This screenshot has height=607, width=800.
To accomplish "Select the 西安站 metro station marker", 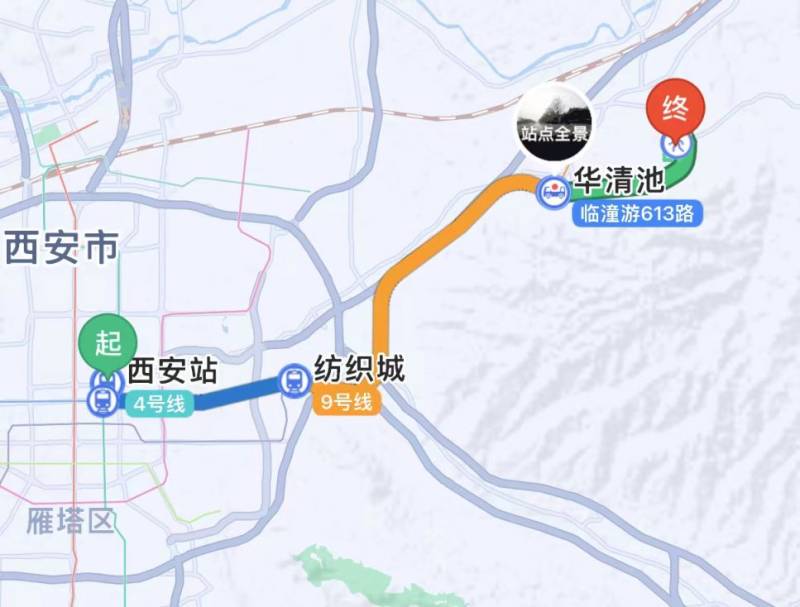I will click(x=102, y=400).
